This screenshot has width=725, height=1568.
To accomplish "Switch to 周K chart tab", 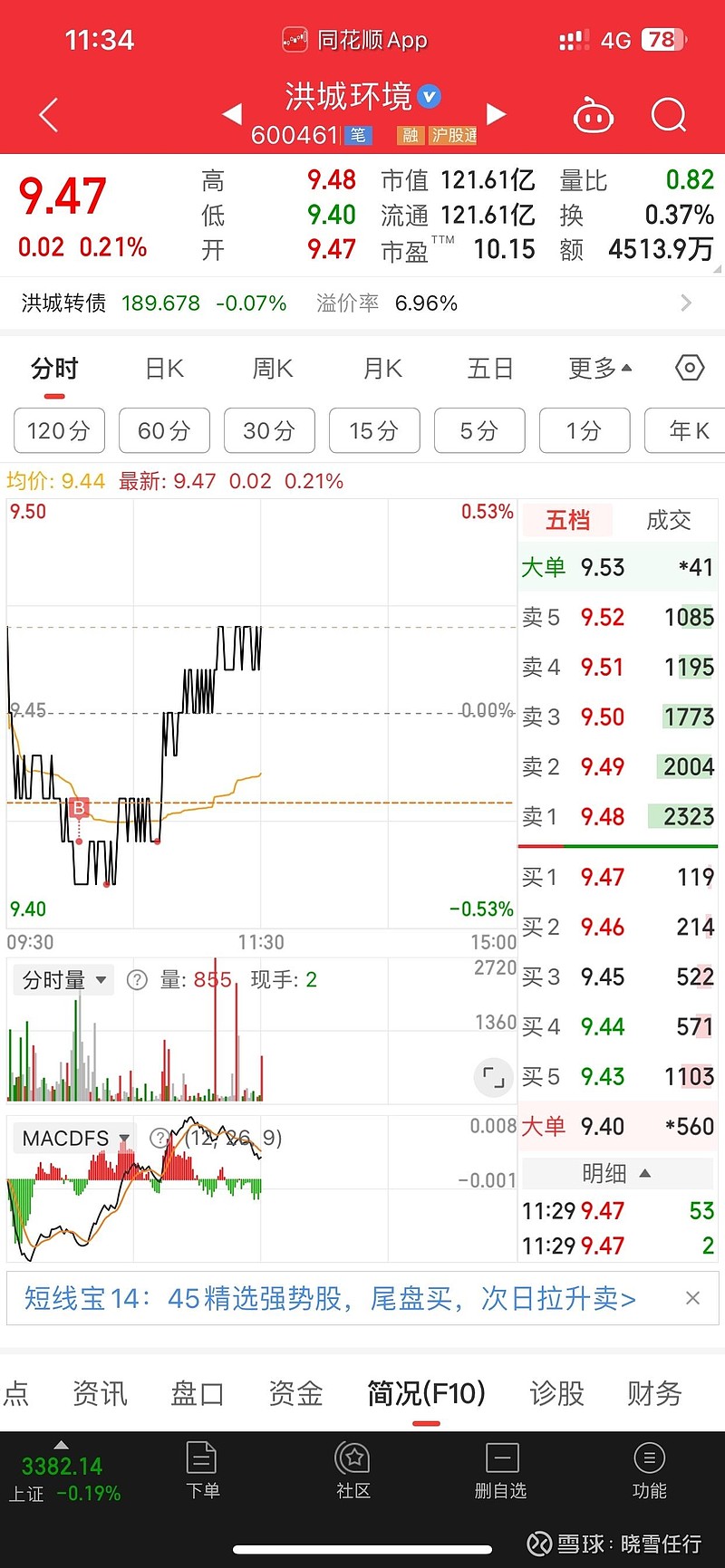I will (x=272, y=369).
